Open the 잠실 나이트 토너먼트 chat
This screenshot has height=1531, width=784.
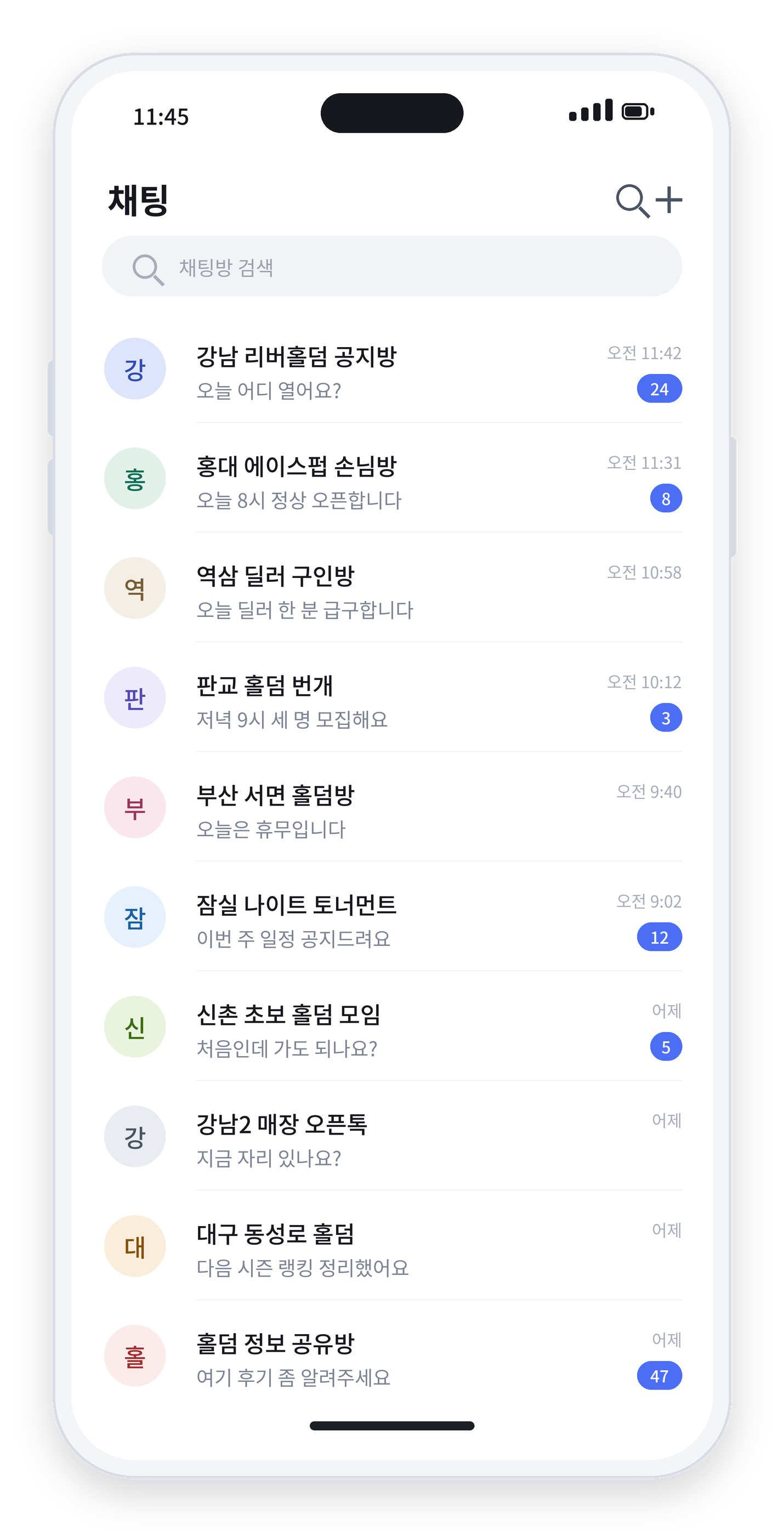[391, 917]
